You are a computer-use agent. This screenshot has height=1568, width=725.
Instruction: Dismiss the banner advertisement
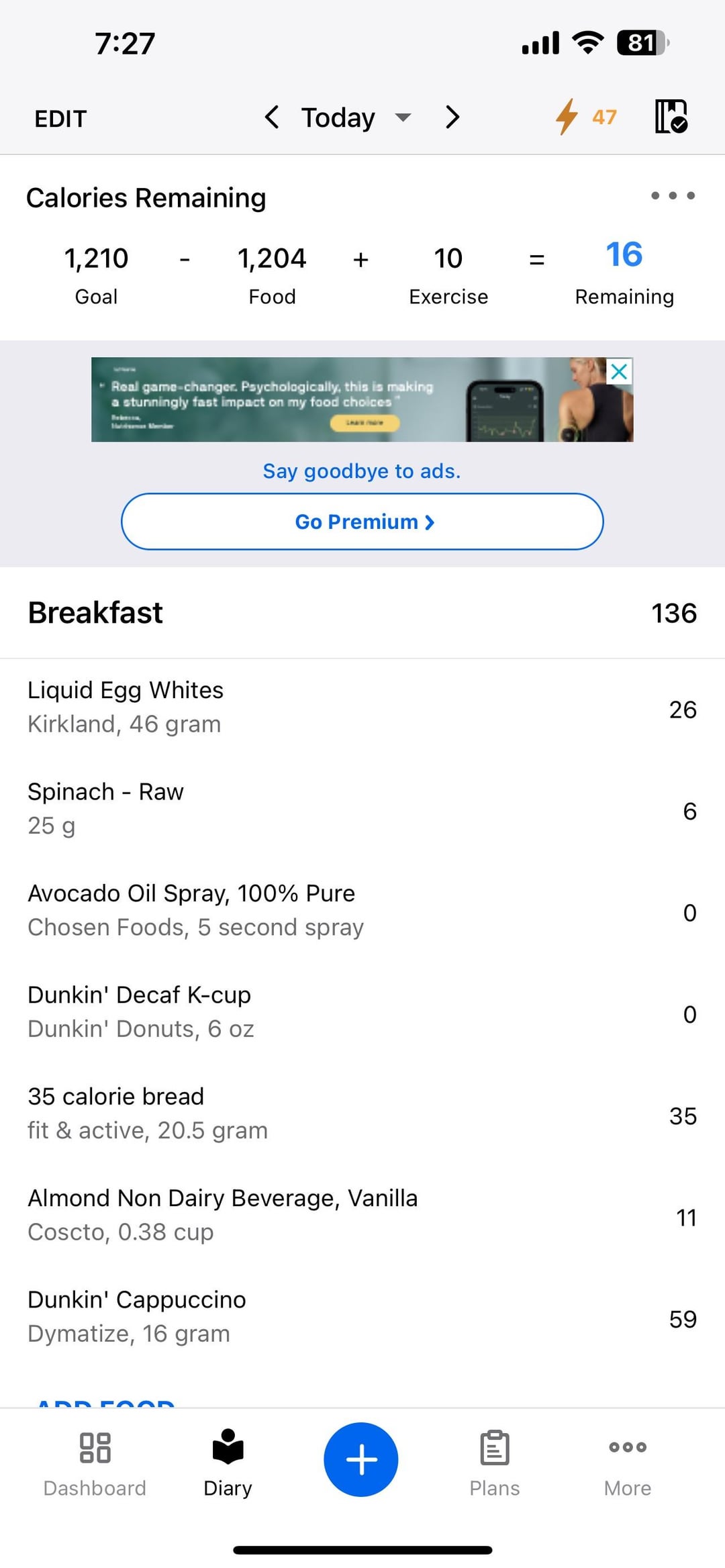(620, 371)
